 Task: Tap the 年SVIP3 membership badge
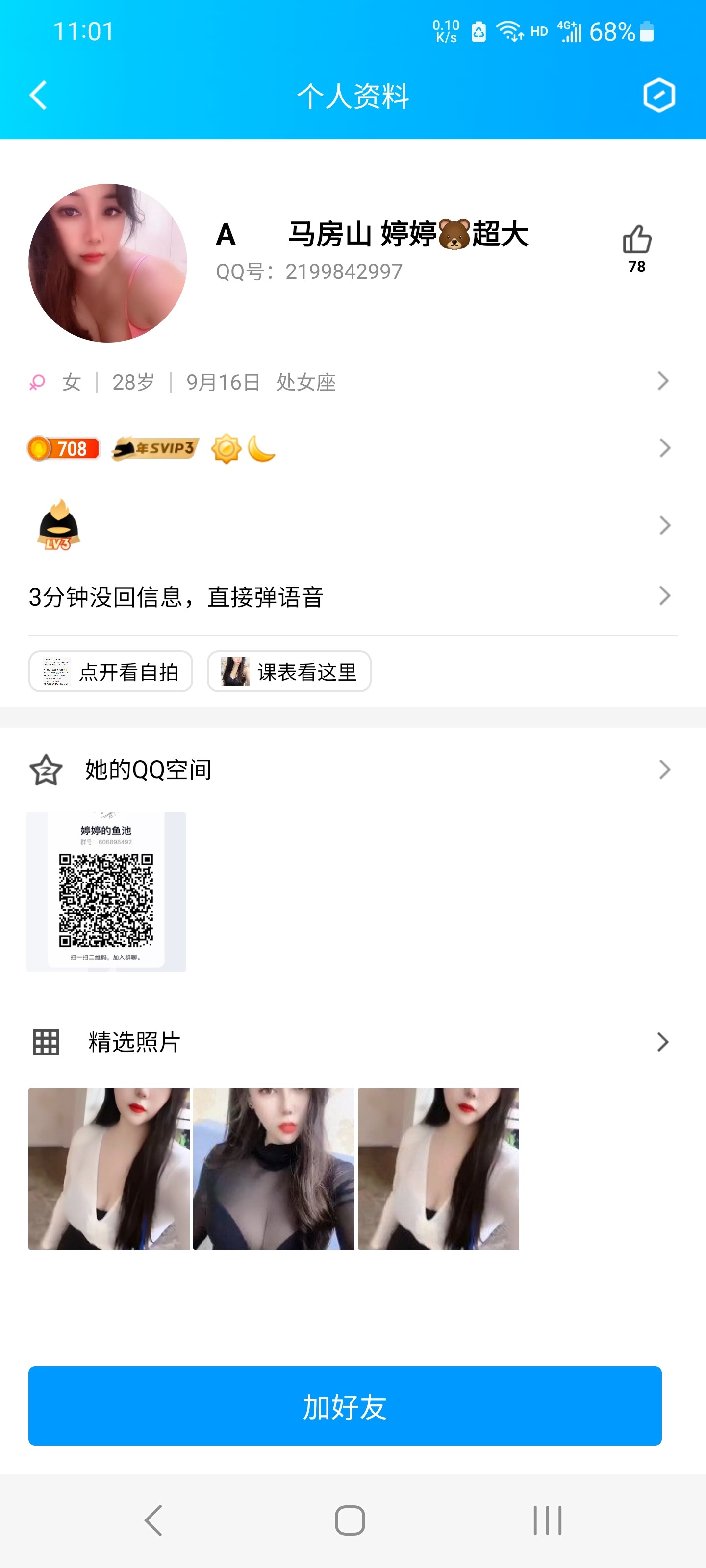coord(154,448)
